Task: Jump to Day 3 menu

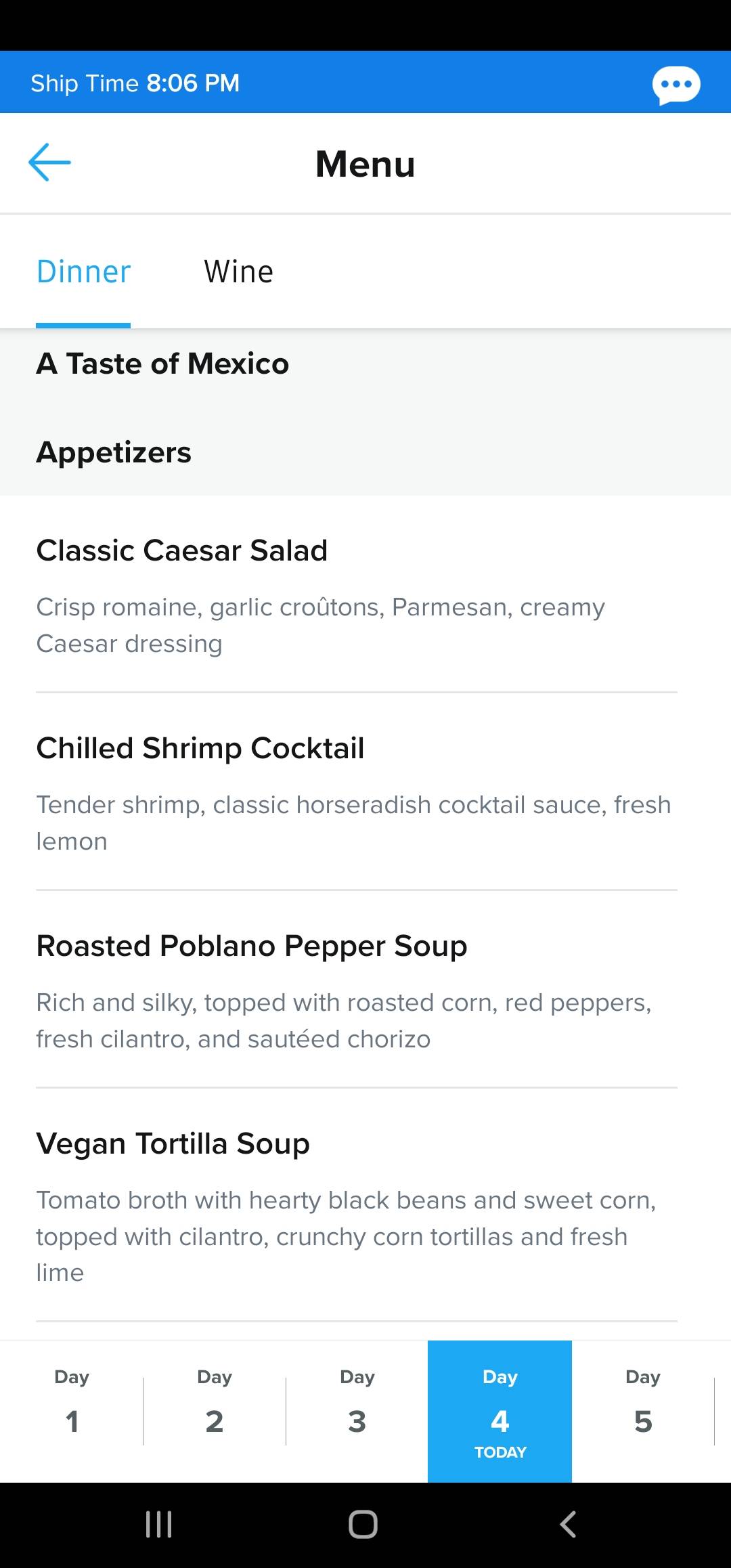Action: 357,1411
